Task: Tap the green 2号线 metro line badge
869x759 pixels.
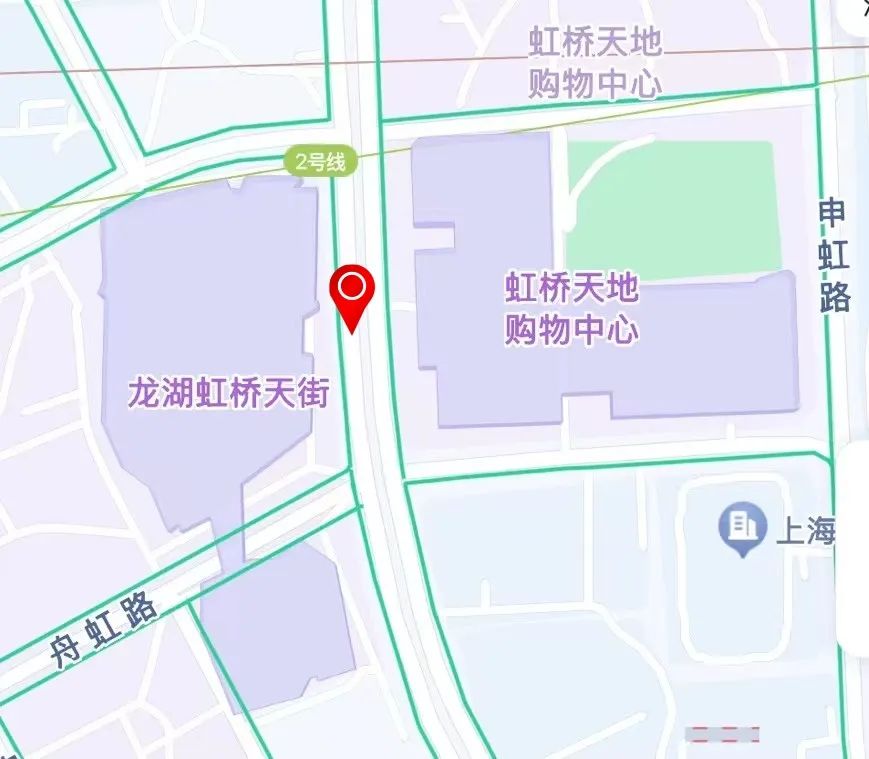Action: point(320,162)
